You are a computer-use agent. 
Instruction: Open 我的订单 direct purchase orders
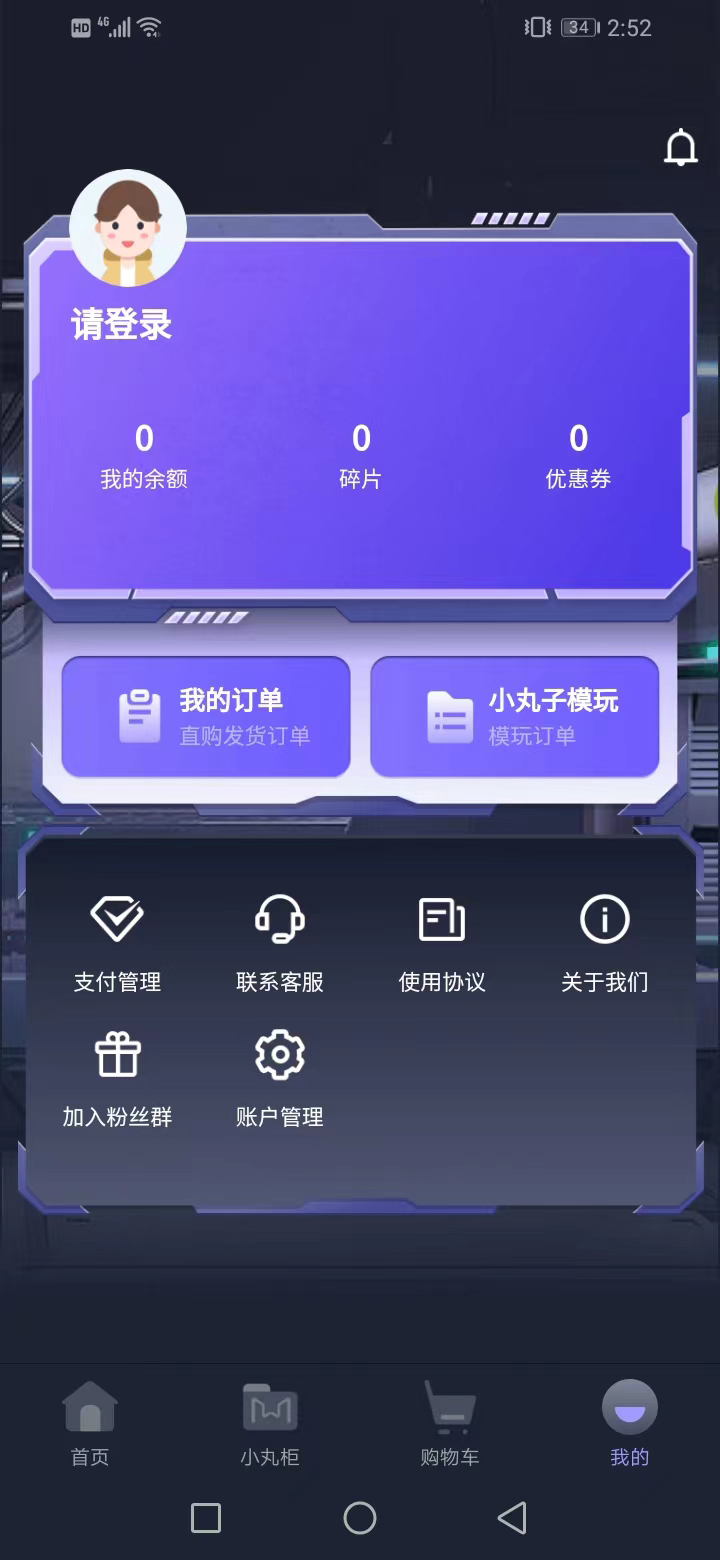tap(206, 716)
